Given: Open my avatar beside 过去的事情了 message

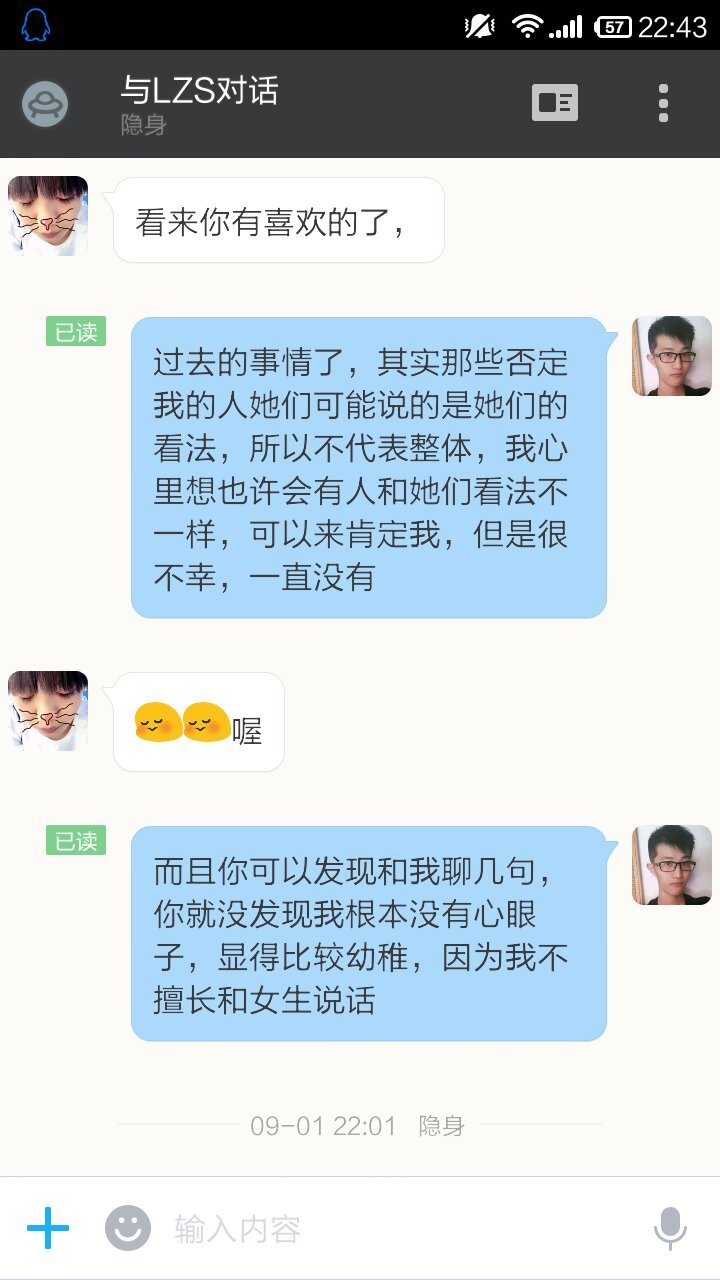Looking at the screenshot, I should (671, 356).
